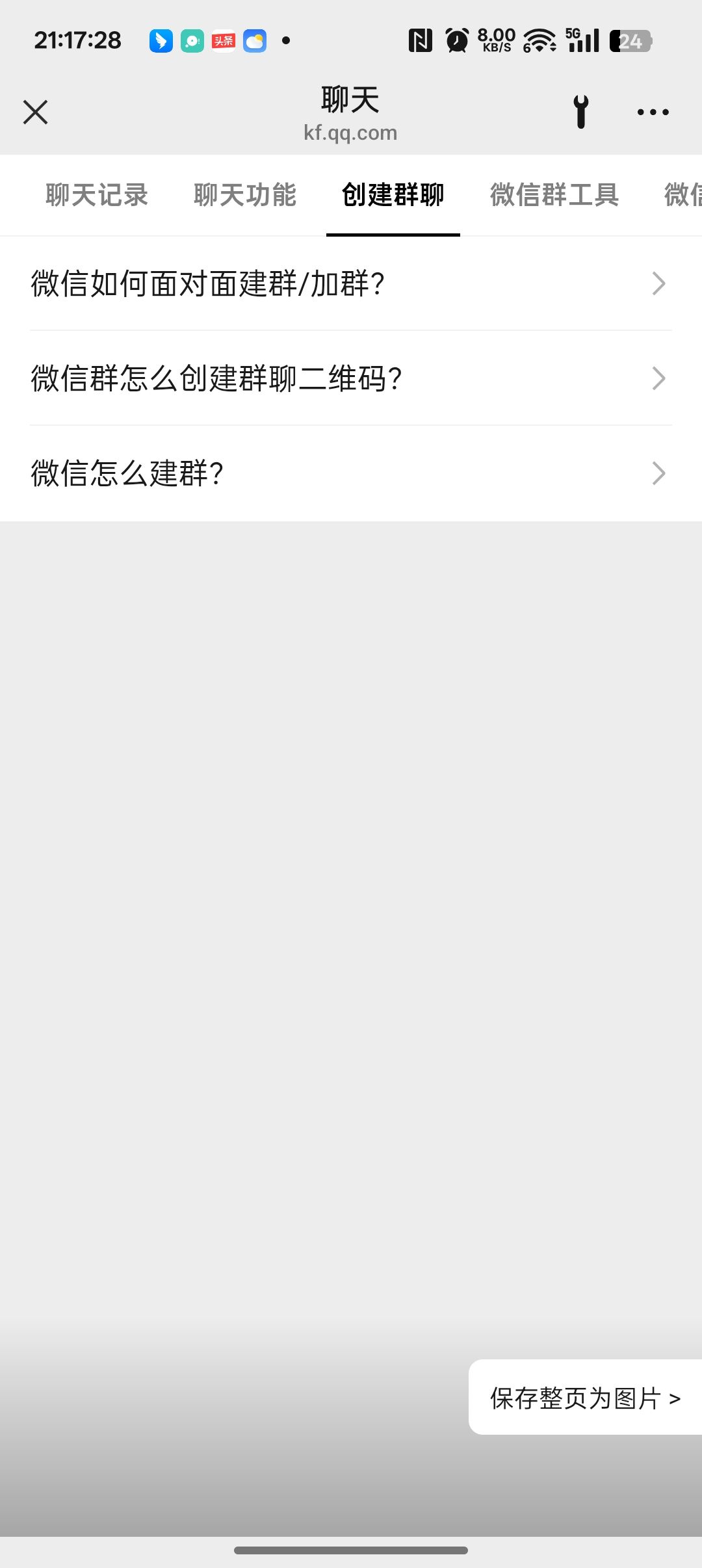Open 微信群怎么创建群聊二维码? article

click(351, 378)
